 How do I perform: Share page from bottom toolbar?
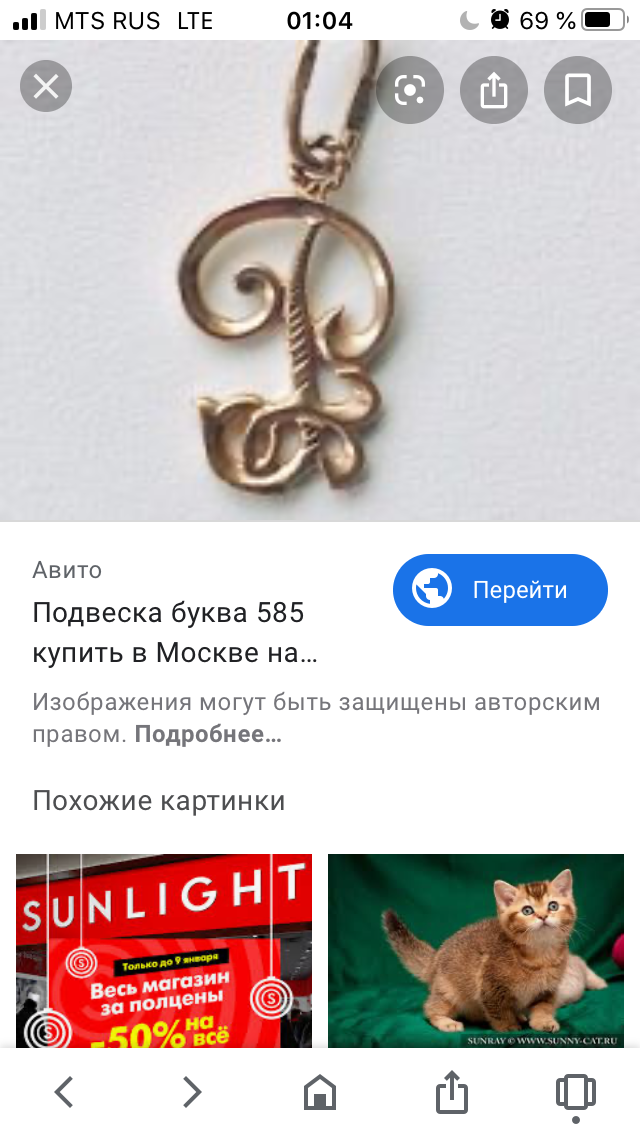[451, 1091]
